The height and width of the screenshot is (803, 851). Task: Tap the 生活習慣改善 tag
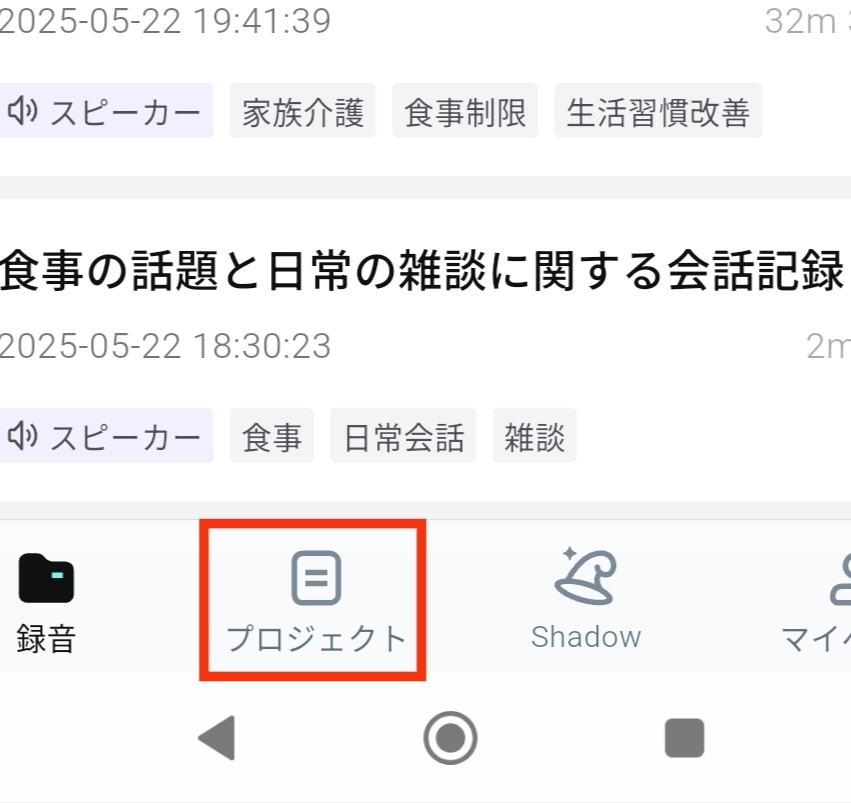click(x=658, y=112)
